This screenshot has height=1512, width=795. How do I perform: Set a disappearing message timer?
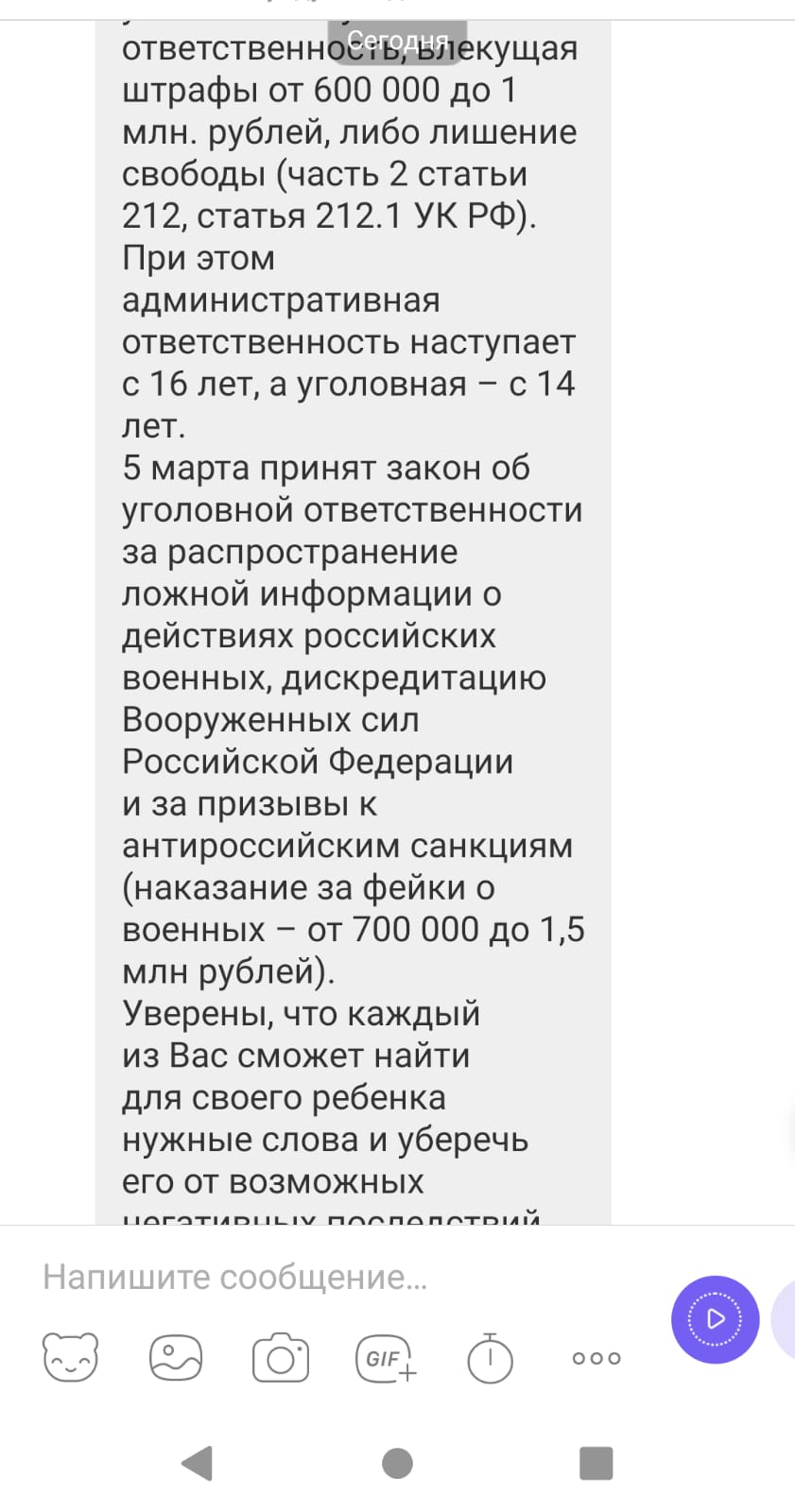click(x=490, y=1359)
